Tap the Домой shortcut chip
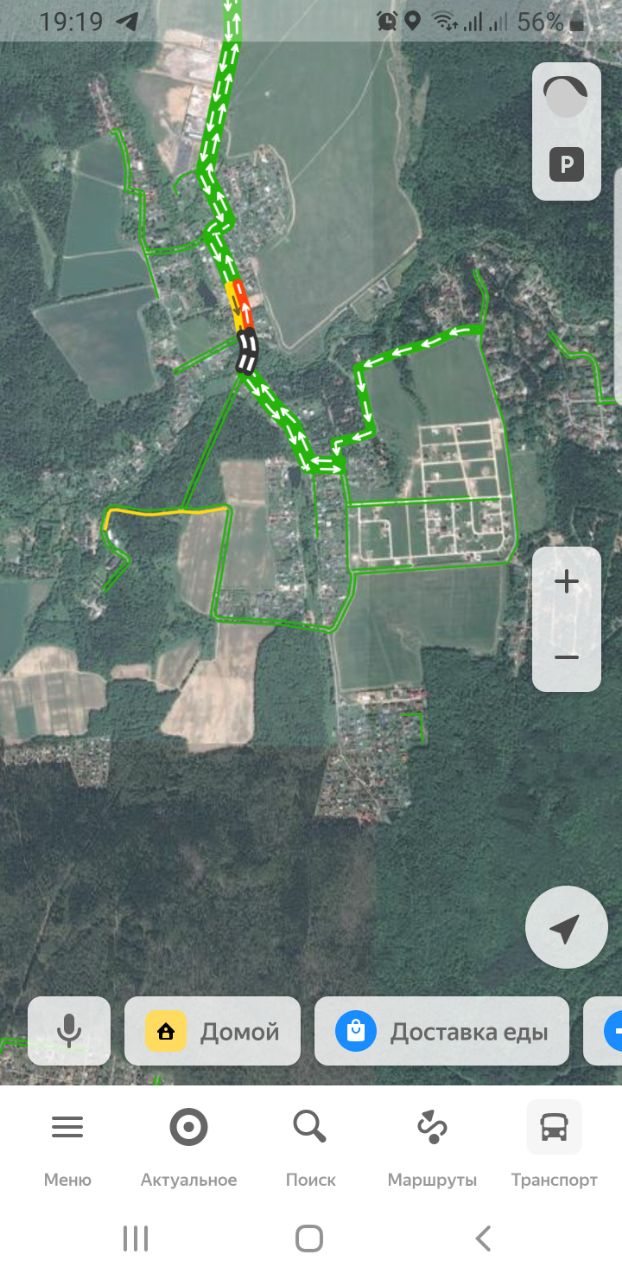622x1280 pixels. [x=212, y=1031]
